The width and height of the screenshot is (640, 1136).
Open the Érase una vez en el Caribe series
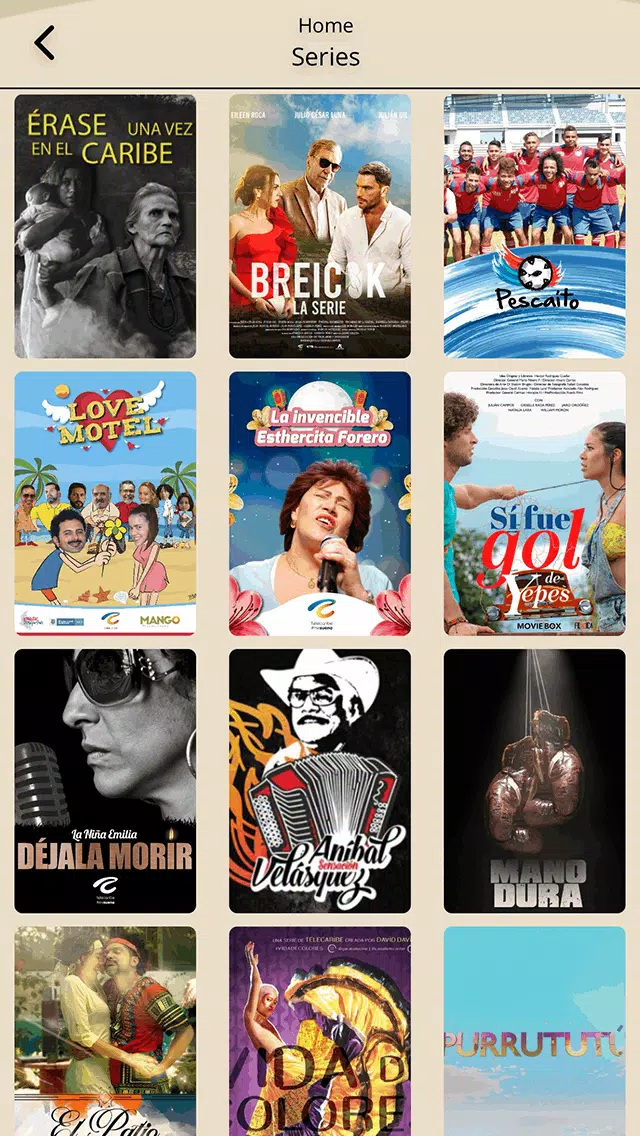point(105,226)
